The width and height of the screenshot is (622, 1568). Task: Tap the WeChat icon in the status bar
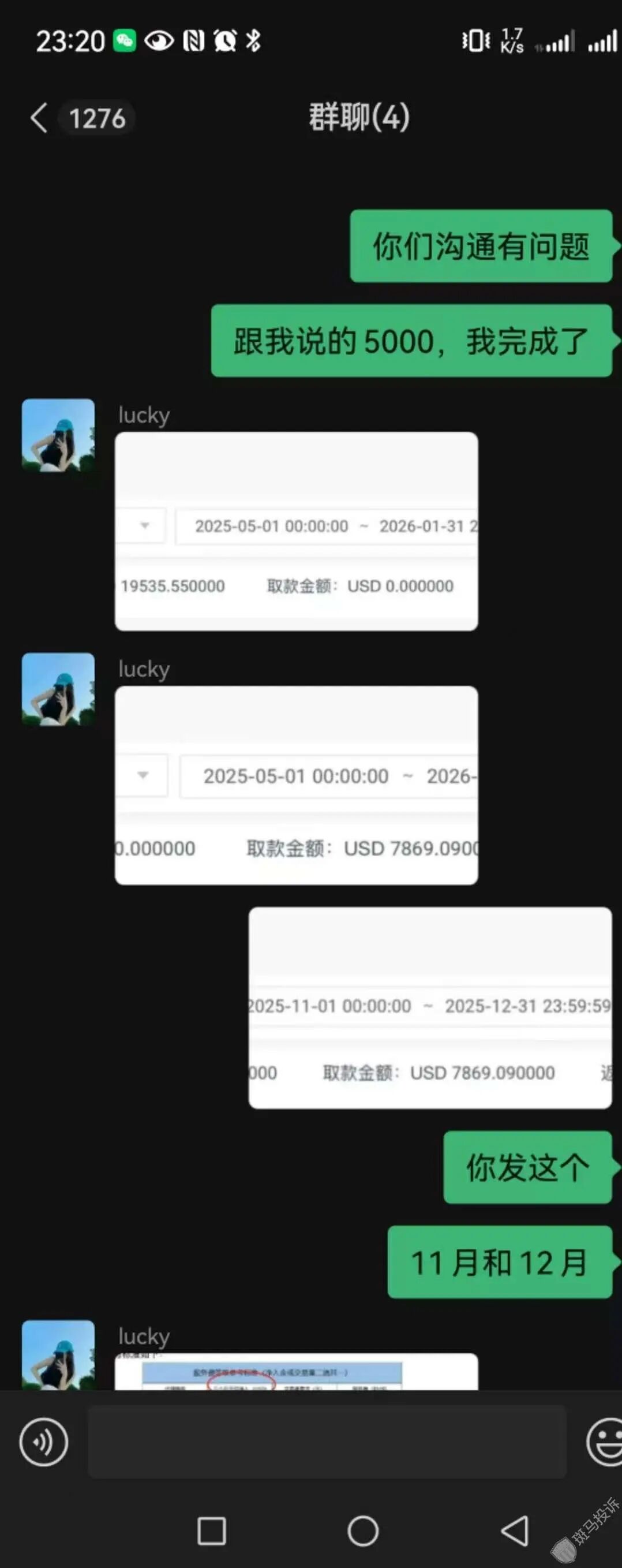(x=124, y=40)
